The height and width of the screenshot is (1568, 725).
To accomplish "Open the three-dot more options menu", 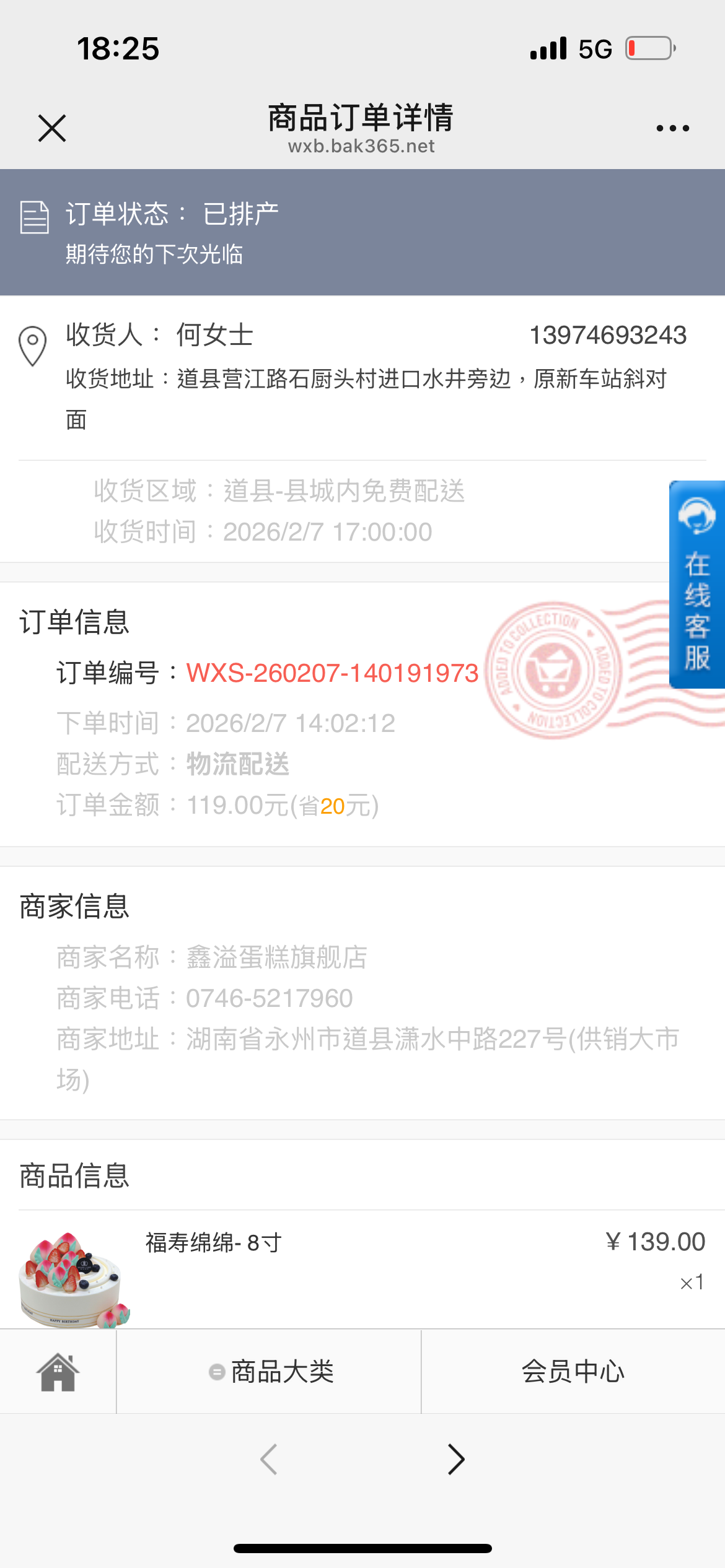I will 672,128.
